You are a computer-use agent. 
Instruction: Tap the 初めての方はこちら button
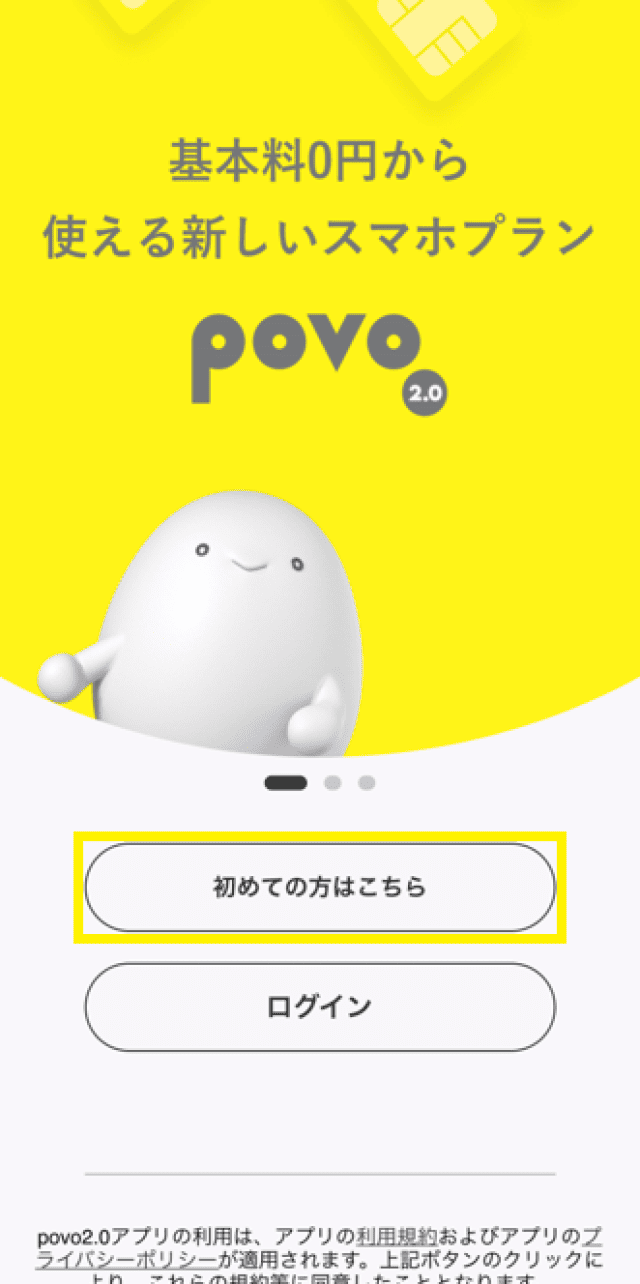(x=319, y=887)
